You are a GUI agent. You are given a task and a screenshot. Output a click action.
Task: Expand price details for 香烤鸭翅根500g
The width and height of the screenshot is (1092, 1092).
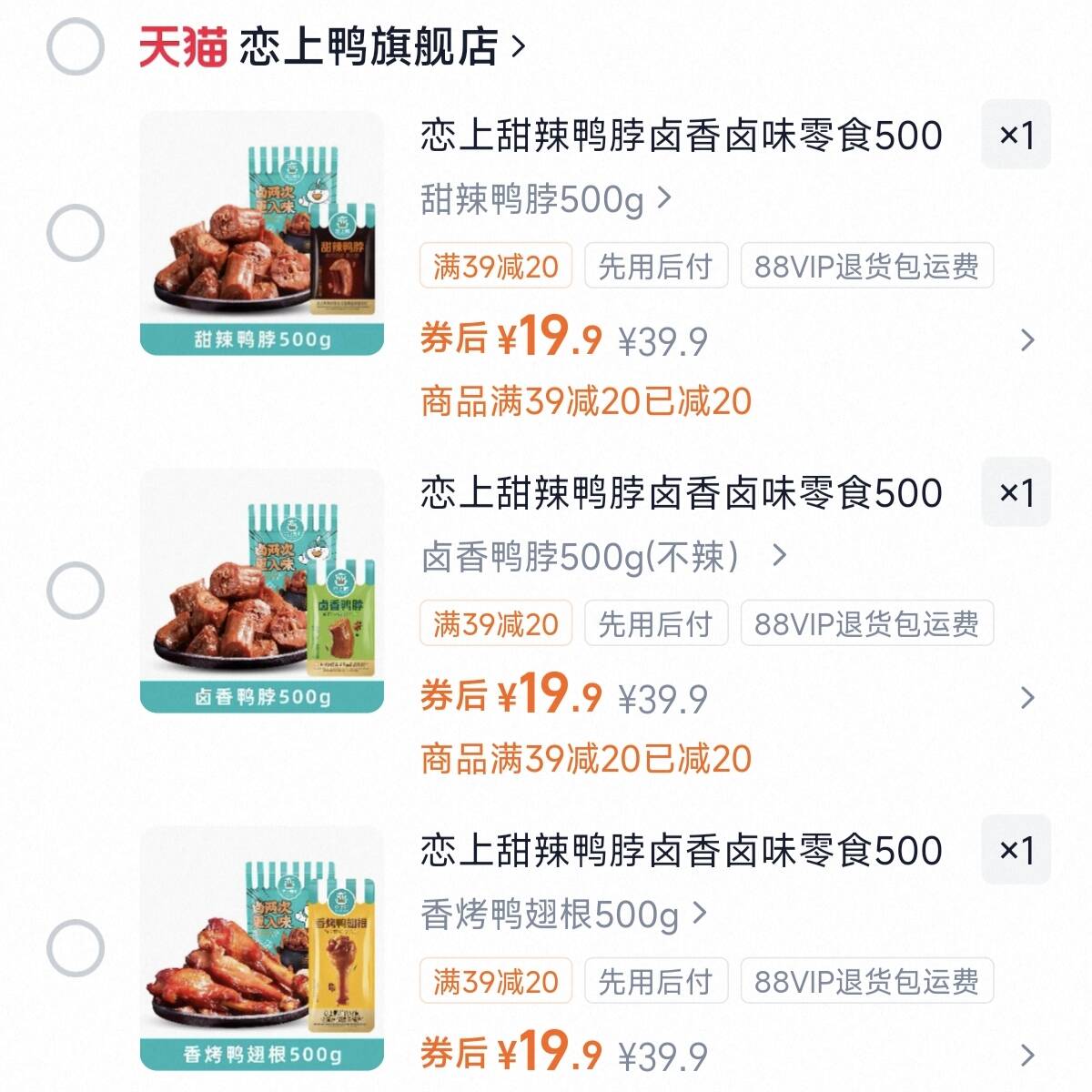coord(1027,1056)
